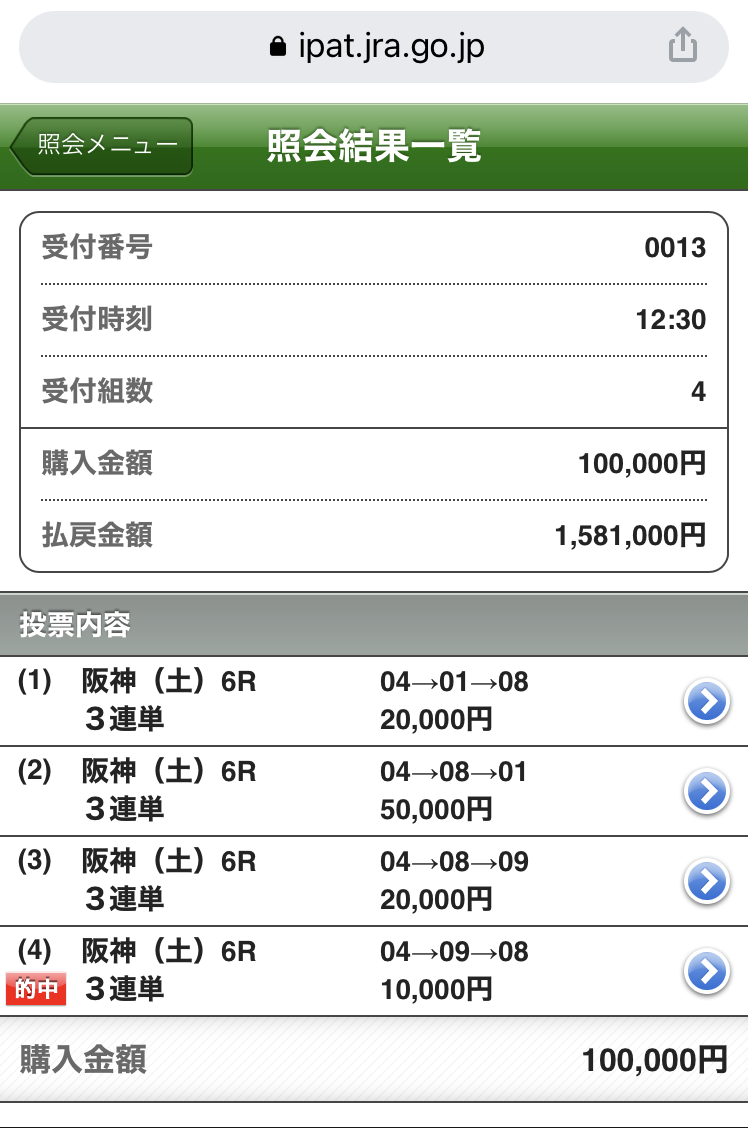Image resolution: width=748 pixels, height=1128 pixels.
Task: View the winning bet 04→09→08
Action: (707, 971)
